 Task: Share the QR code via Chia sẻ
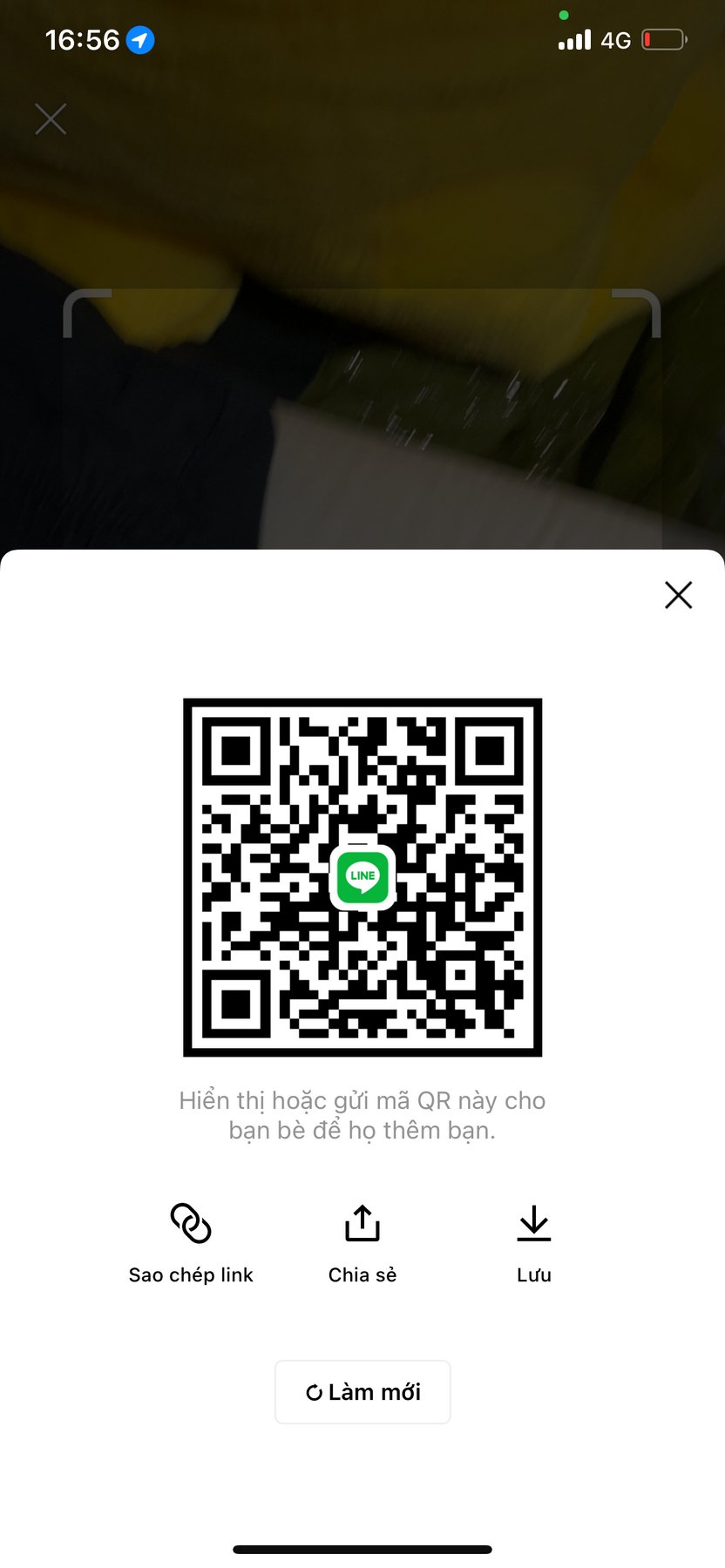(362, 1241)
